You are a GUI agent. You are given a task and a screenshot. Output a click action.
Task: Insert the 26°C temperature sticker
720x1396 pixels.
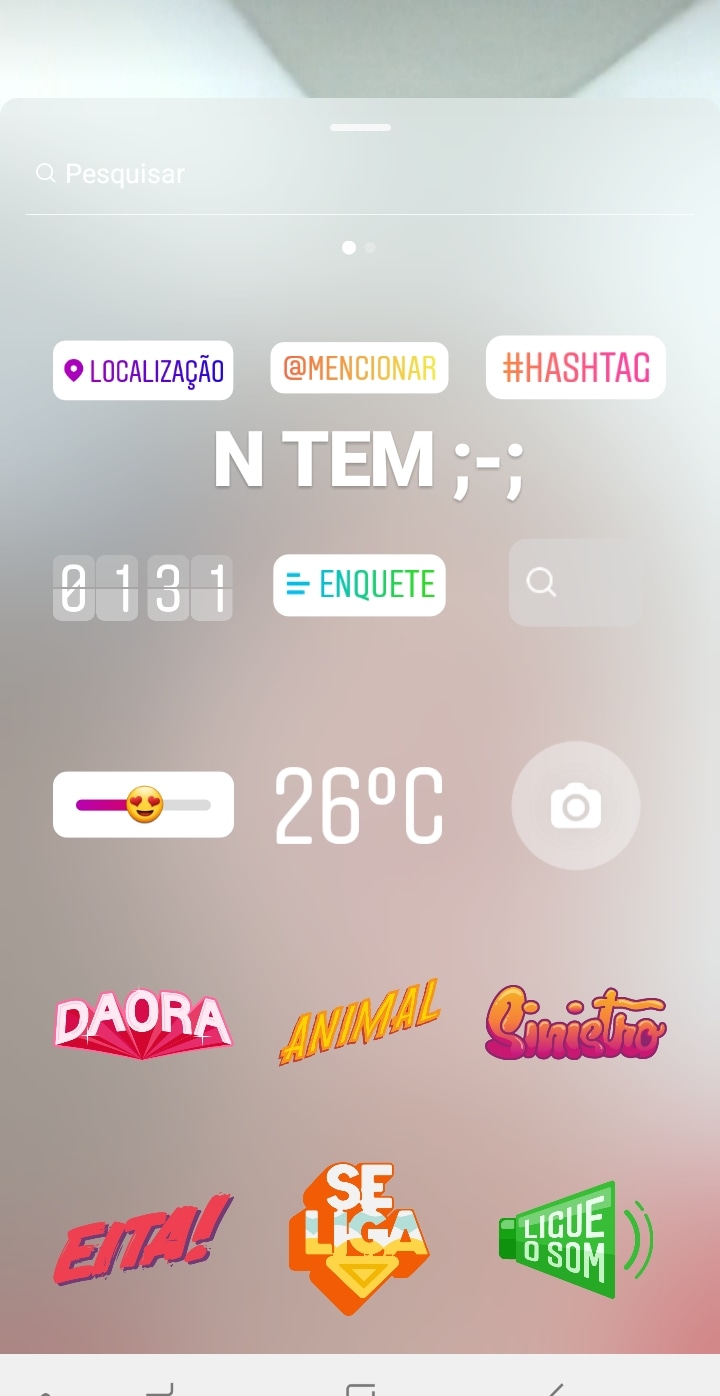tap(359, 805)
